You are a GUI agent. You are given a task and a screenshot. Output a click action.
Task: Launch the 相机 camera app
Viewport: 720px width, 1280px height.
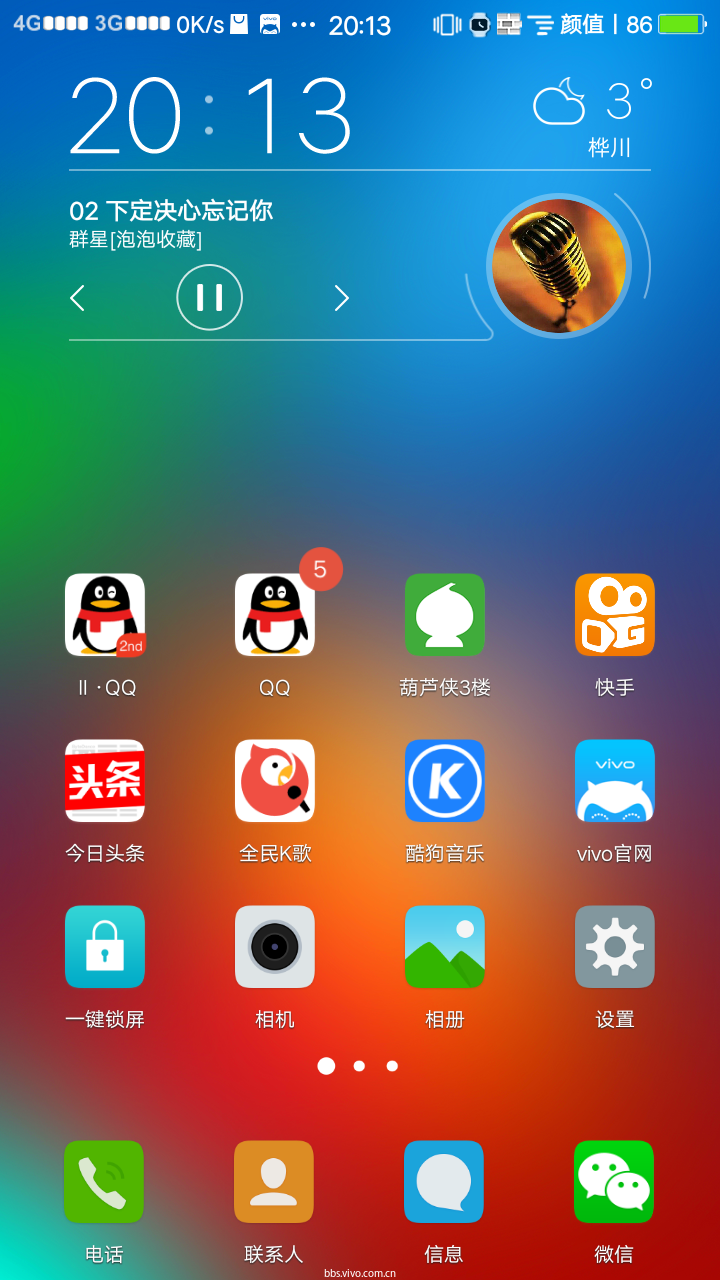click(x=275, y=947)
